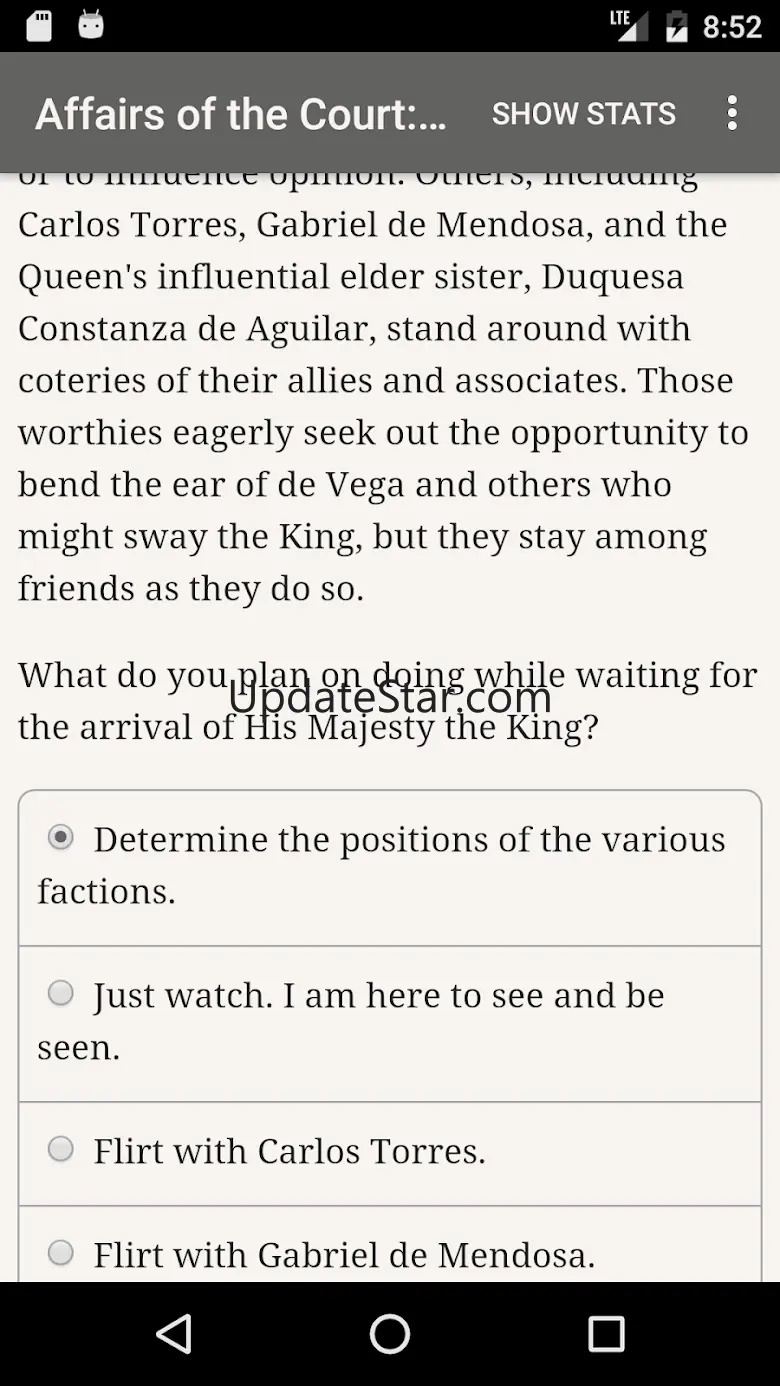Go back using the system back button

click(174, 1334)
